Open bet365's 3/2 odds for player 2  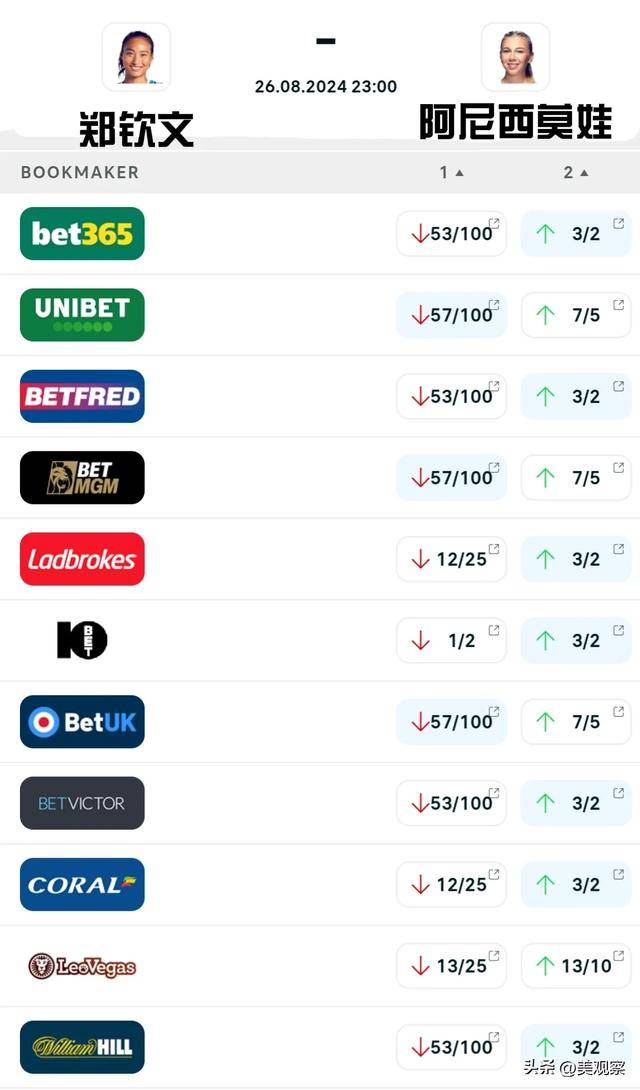pos(576,234)
